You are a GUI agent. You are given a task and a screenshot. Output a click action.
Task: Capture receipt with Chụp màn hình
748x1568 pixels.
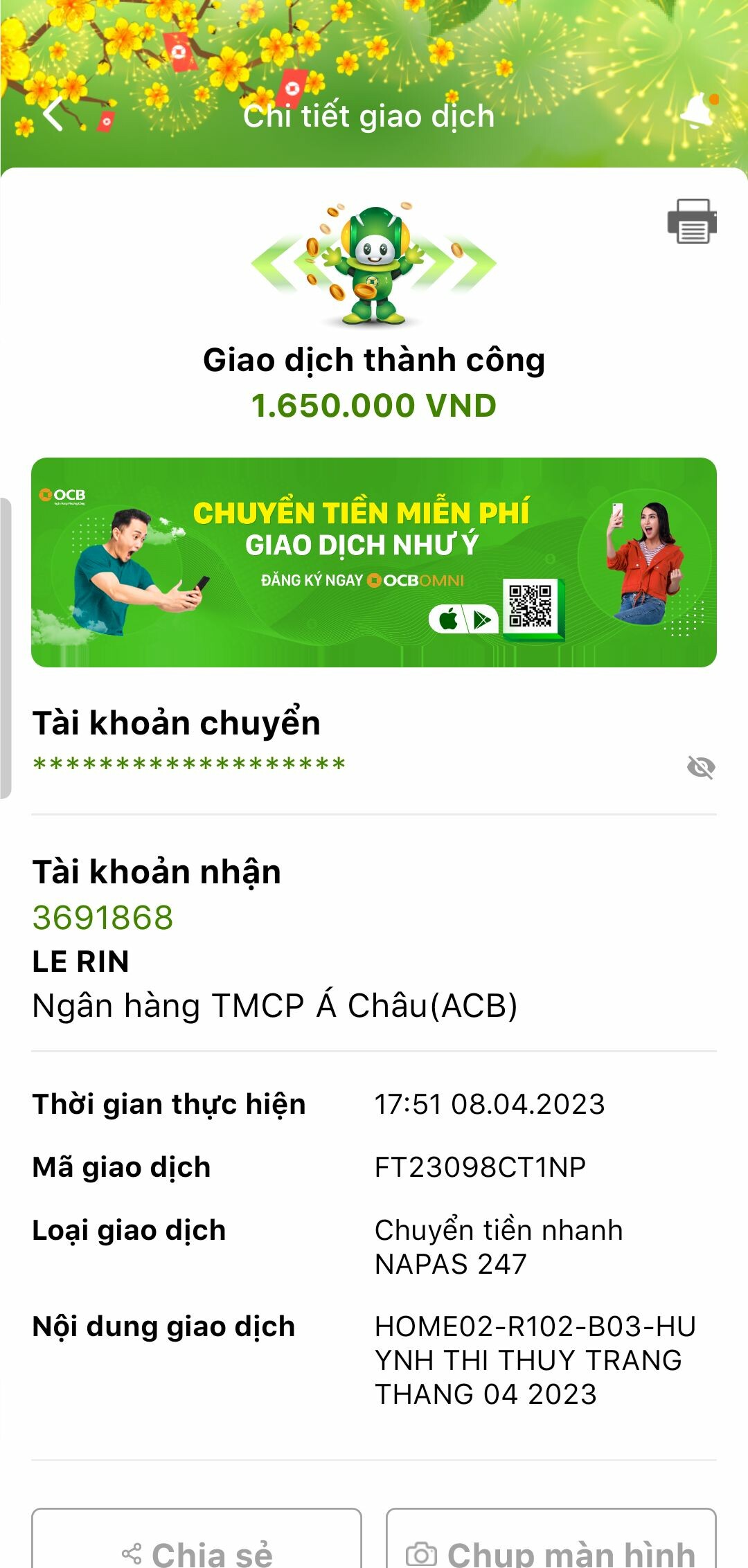click(x=551, y=1549)
